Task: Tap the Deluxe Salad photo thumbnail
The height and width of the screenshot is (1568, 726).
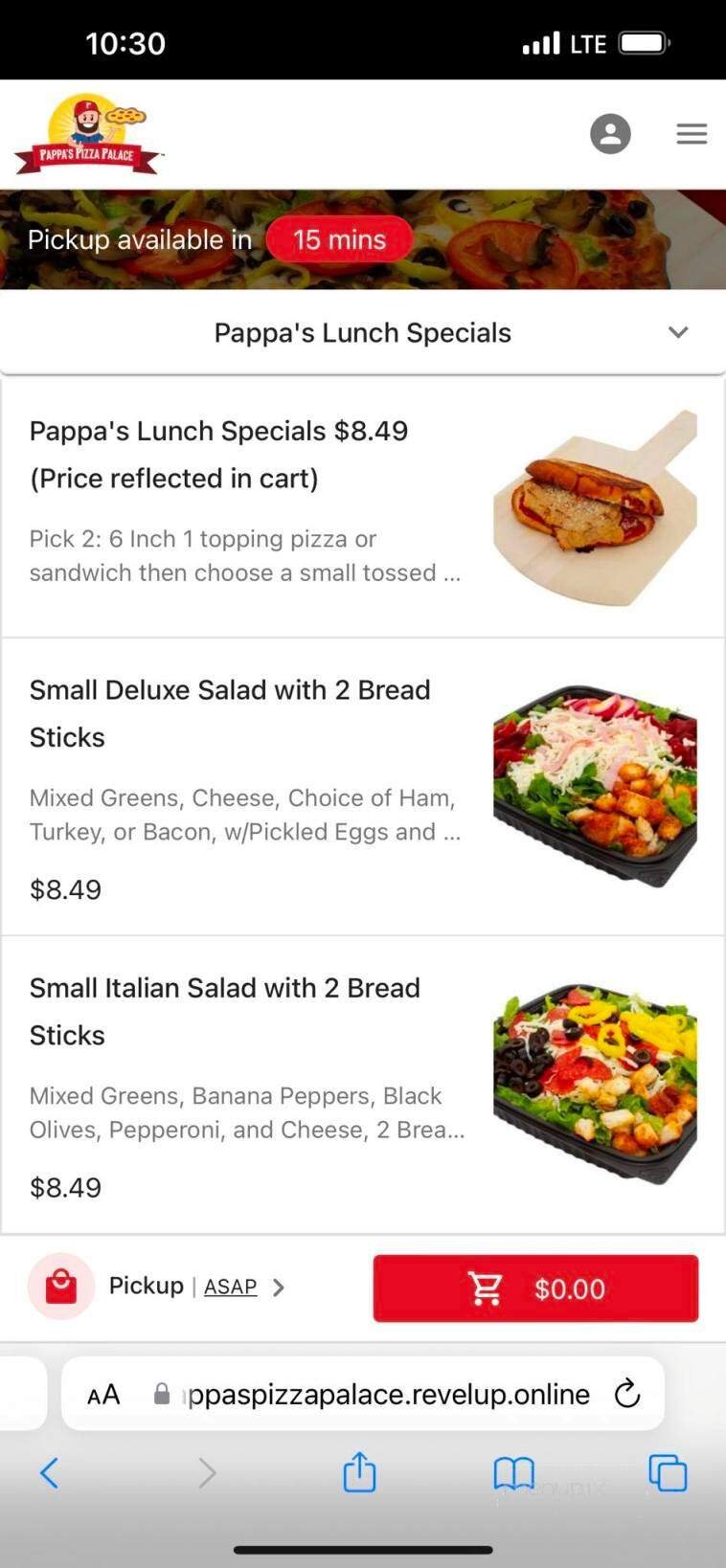Action: (595, 783)
